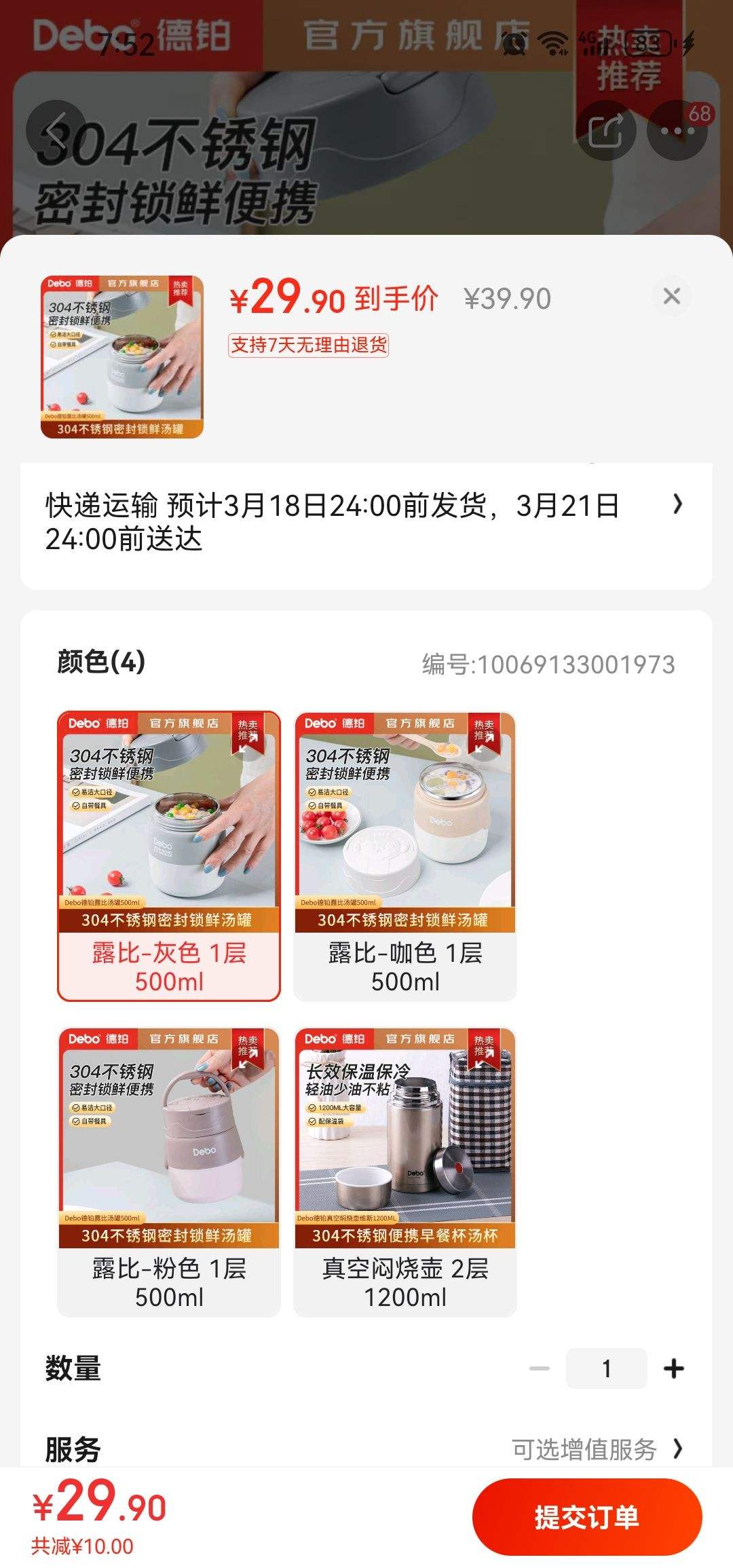
Task: Select 真空焖烧壶 2层 1200ml option
Action: coord(405,1172)
